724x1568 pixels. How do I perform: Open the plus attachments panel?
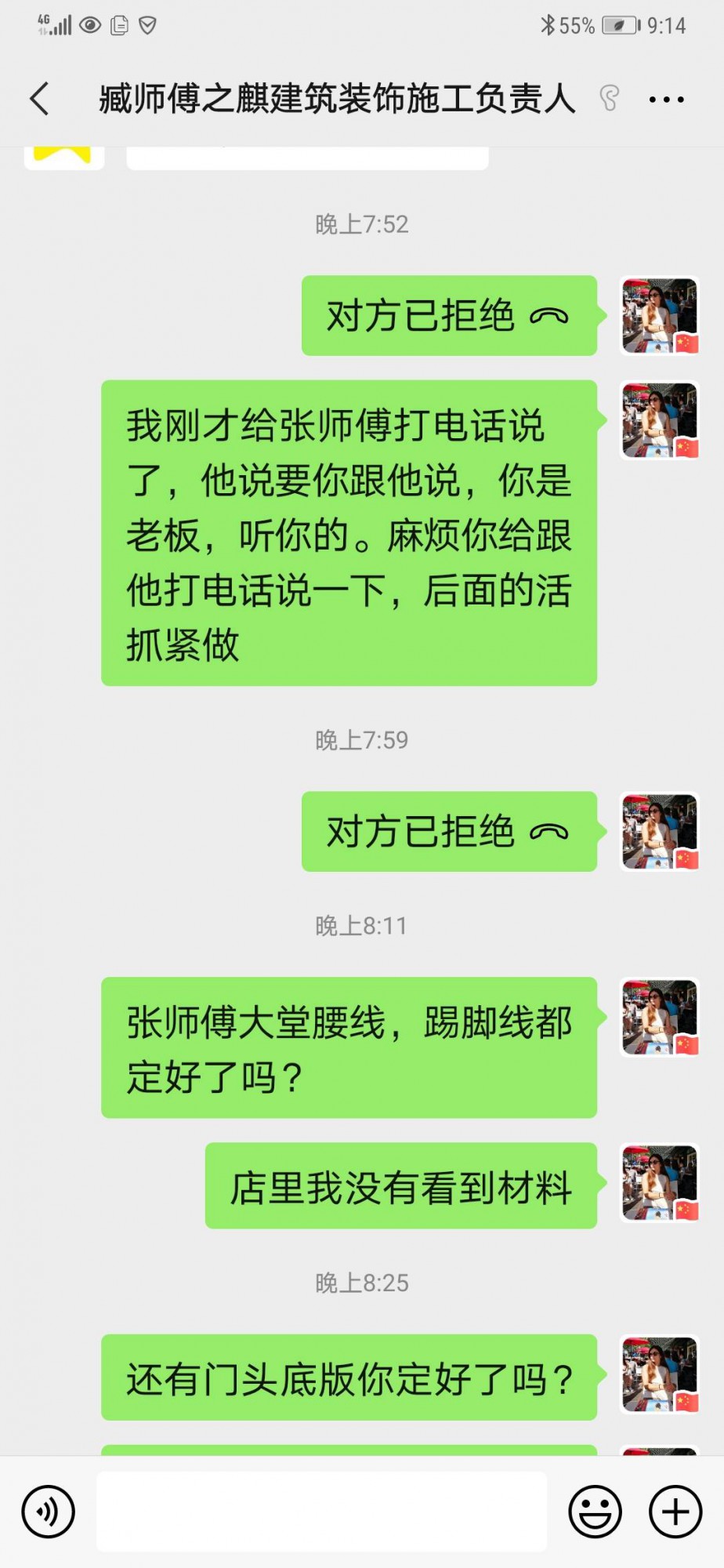click(x=675, y=1511)
